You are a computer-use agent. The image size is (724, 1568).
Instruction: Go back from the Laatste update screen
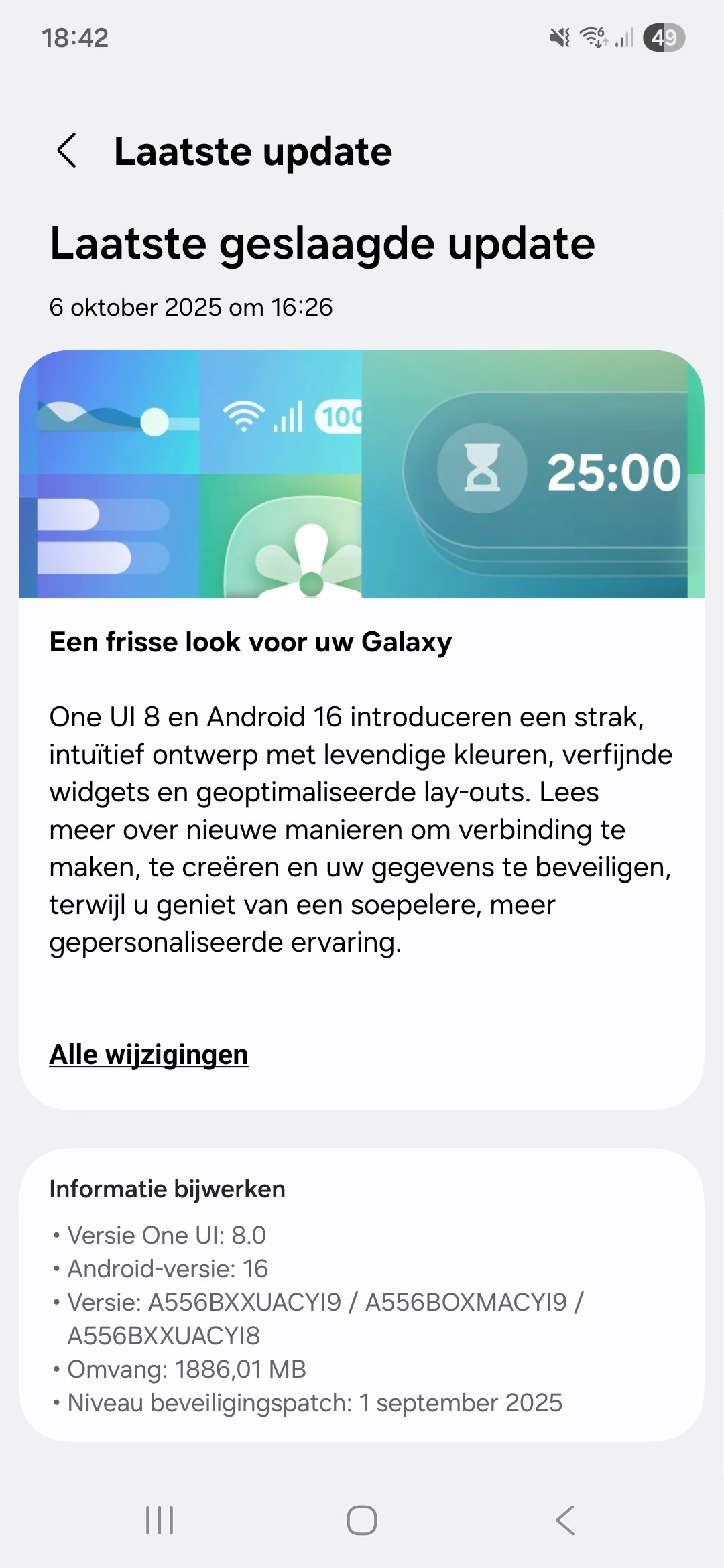point(67,150)
